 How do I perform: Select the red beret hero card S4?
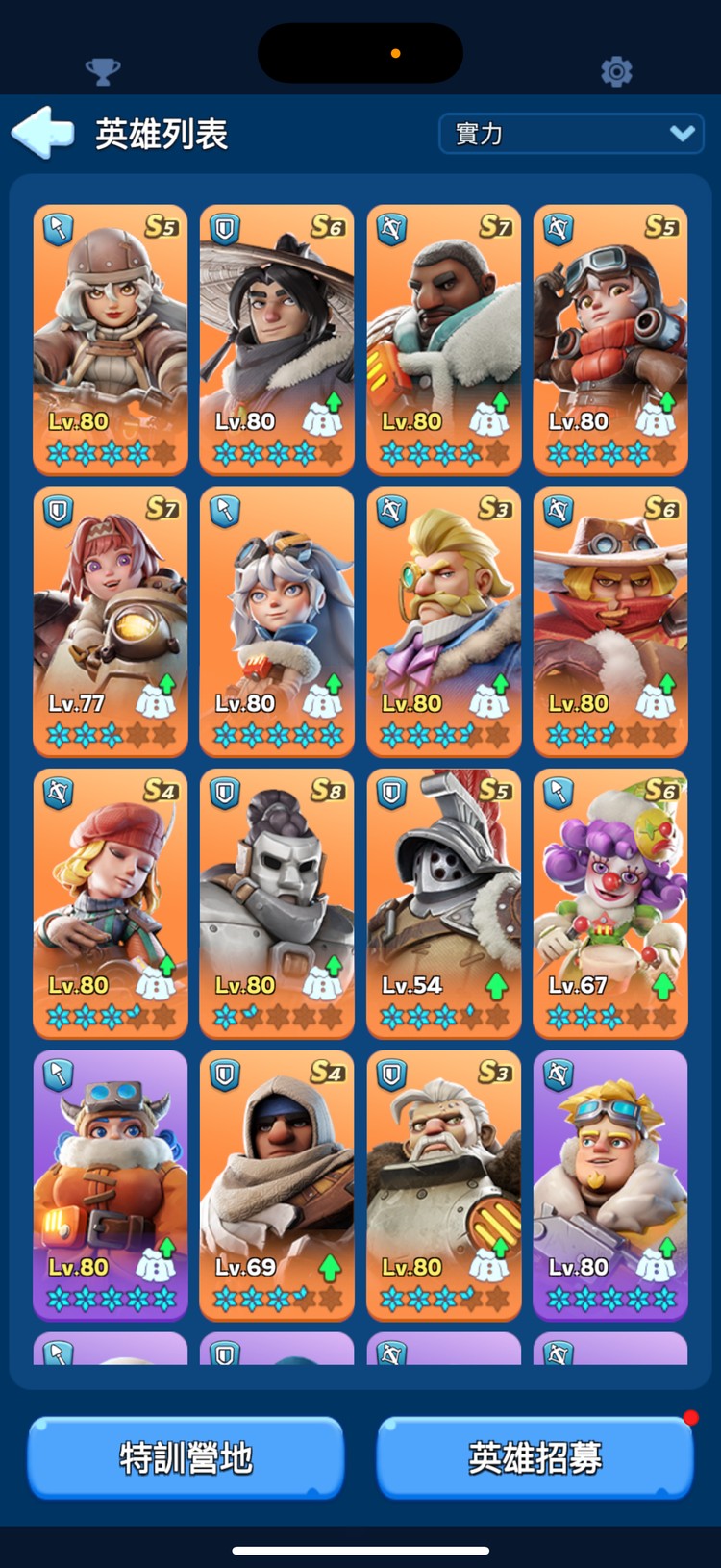tap(111, 902)
